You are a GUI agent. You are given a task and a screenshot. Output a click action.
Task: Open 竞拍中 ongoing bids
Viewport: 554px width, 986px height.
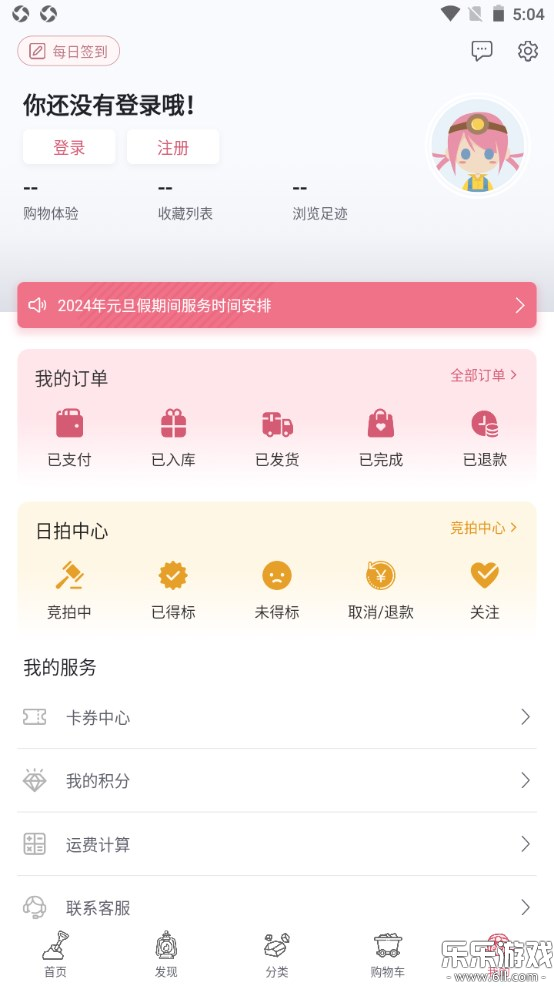tap(69, 590)
